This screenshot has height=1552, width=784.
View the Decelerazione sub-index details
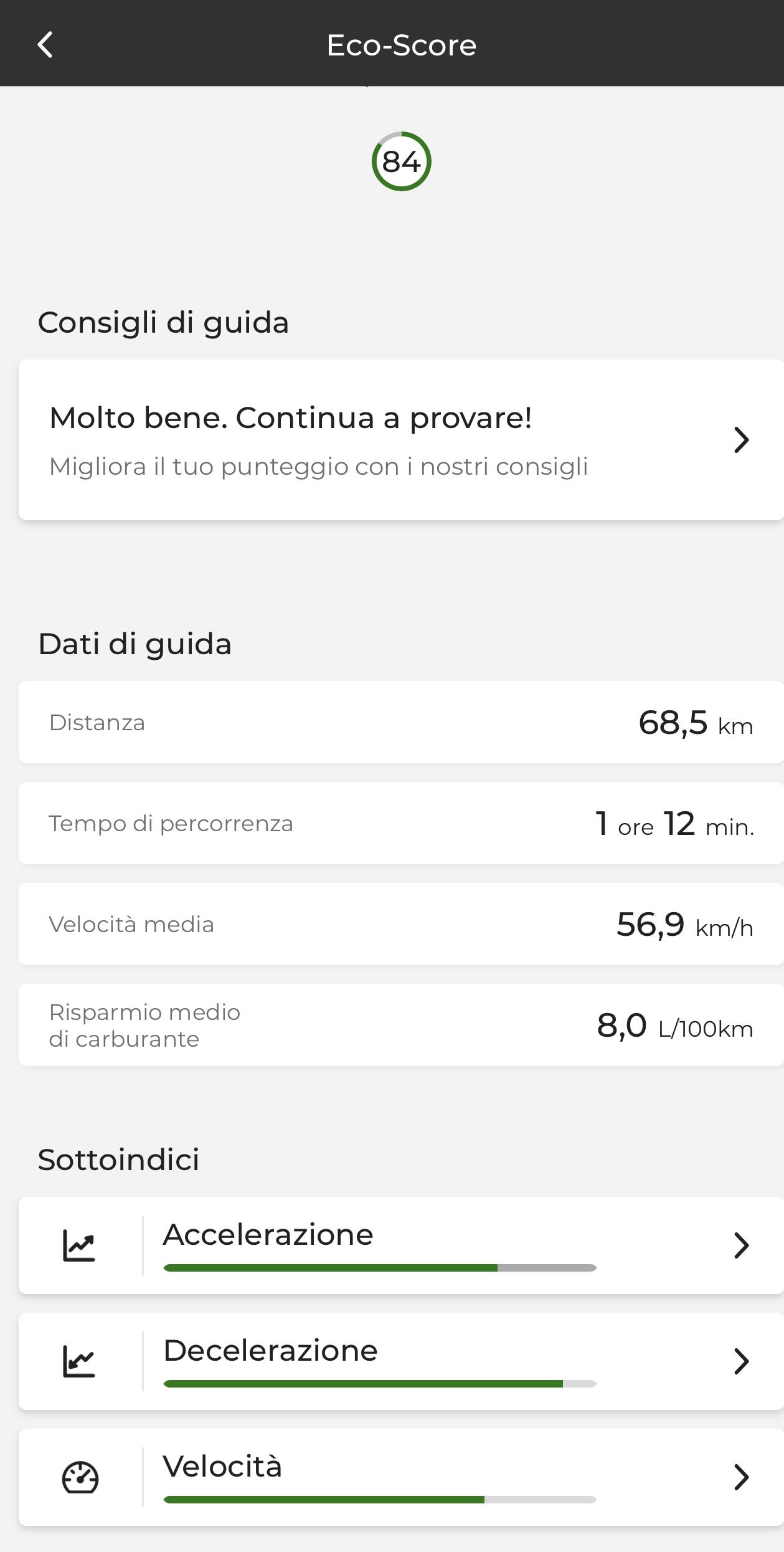400,1361
